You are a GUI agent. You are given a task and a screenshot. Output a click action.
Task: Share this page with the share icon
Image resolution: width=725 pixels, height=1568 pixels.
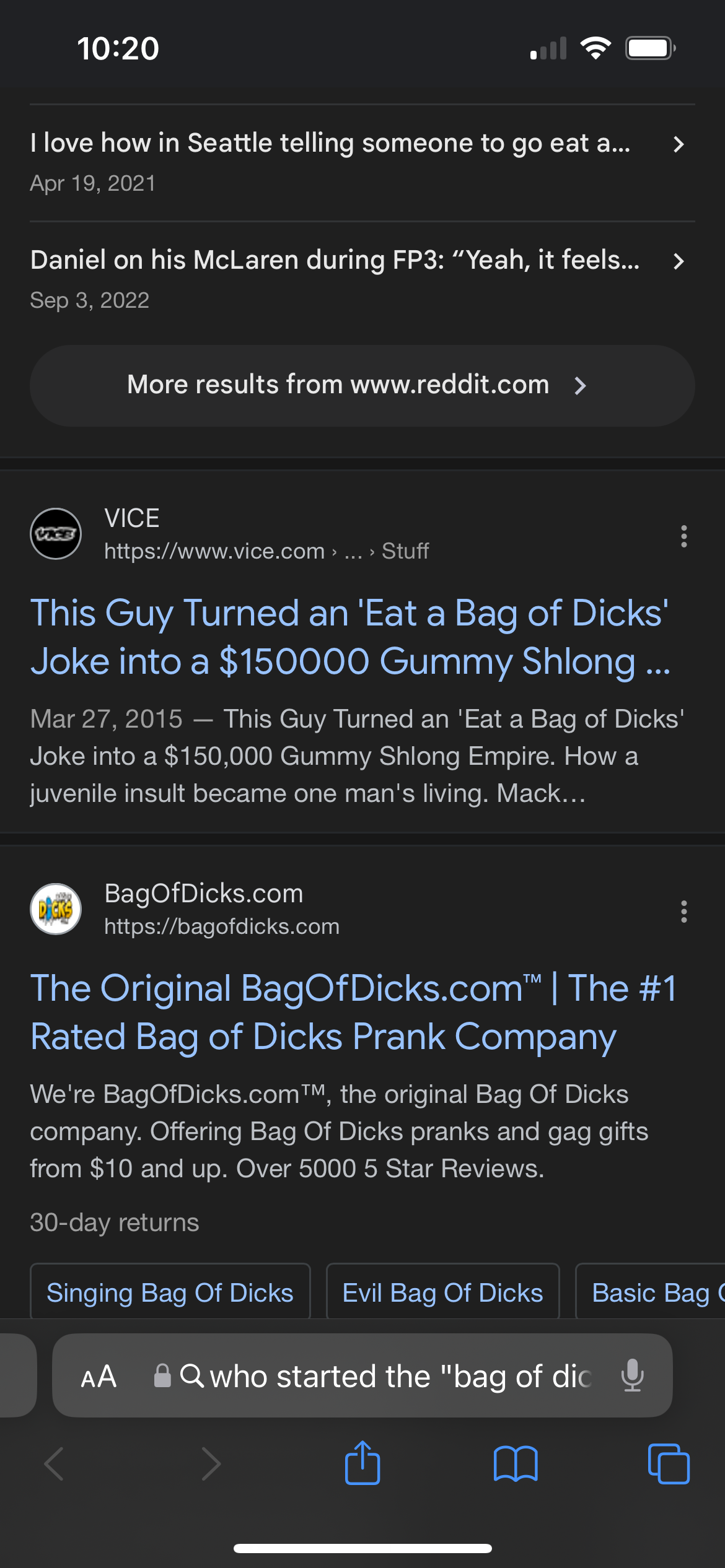point(362,1463)
